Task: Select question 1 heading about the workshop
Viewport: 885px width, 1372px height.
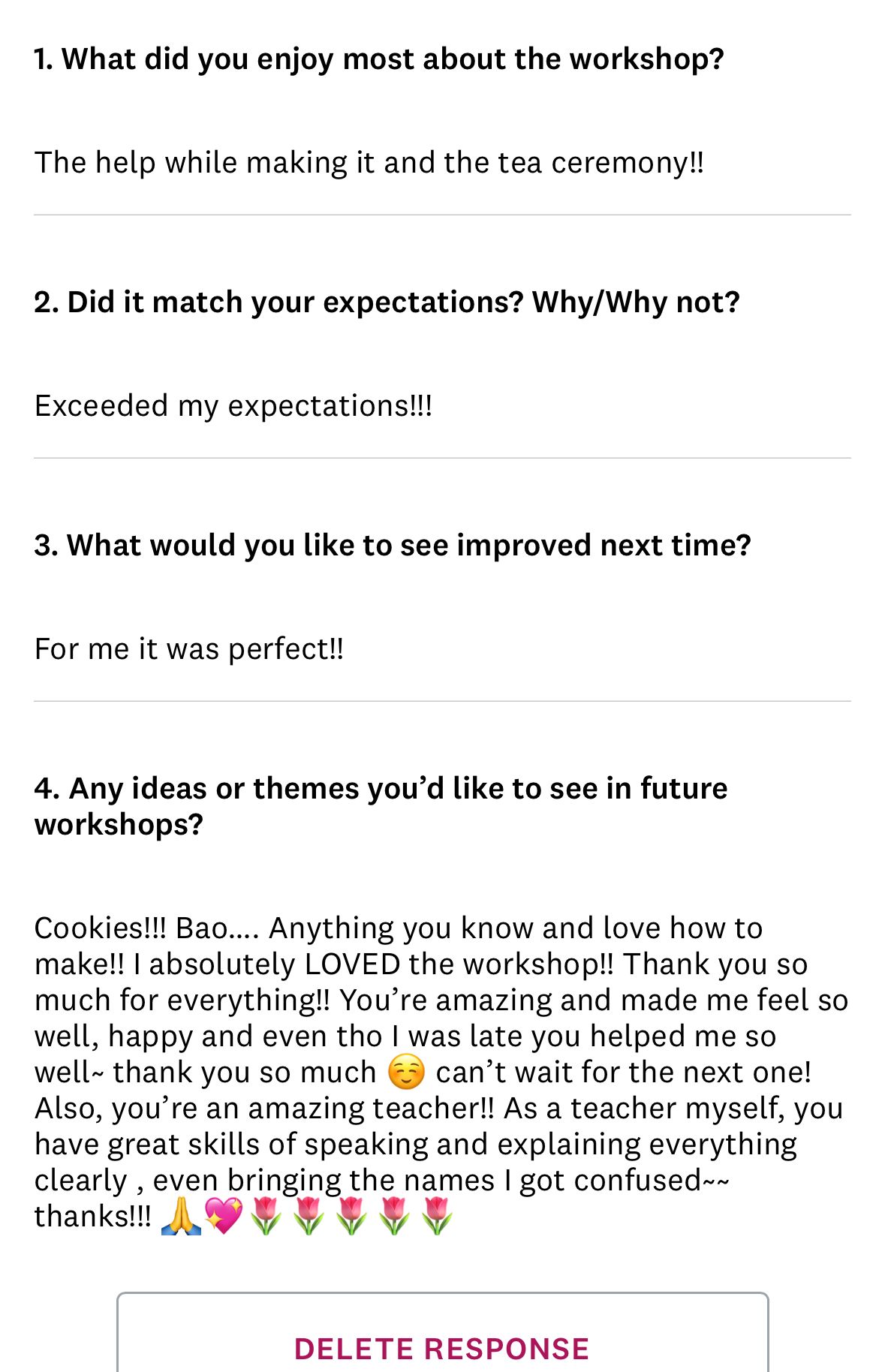Action: (379, 58)
